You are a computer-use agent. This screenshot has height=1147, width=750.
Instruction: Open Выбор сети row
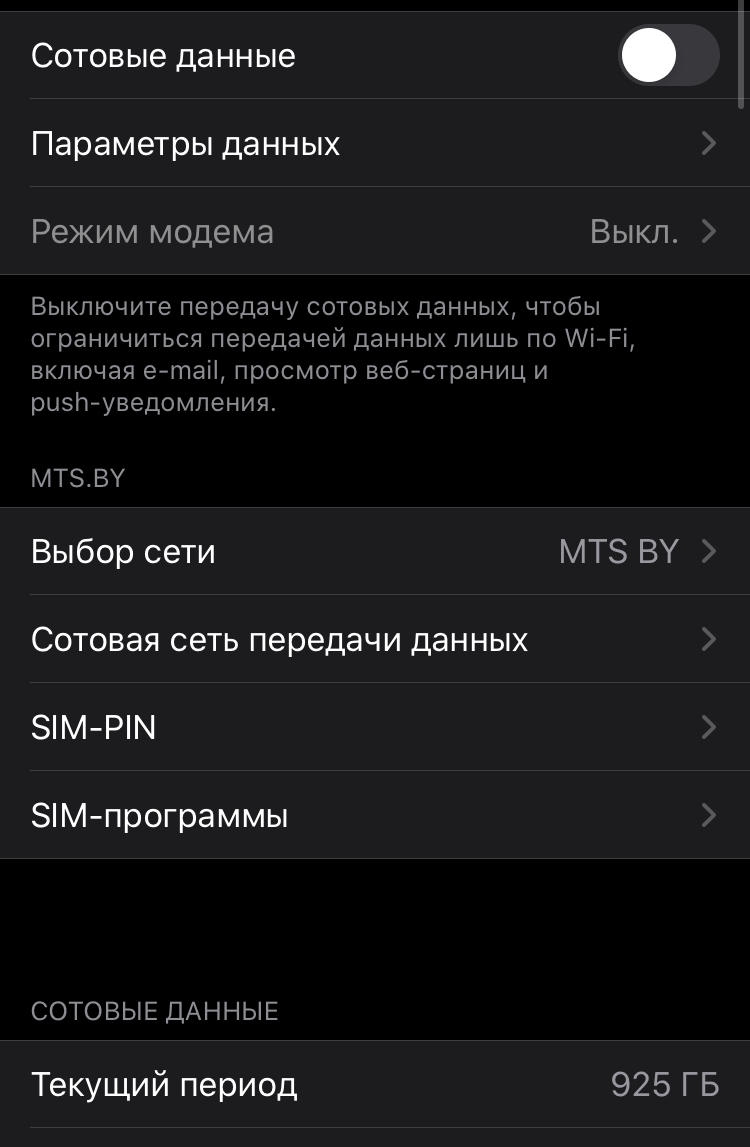(374, 551)
